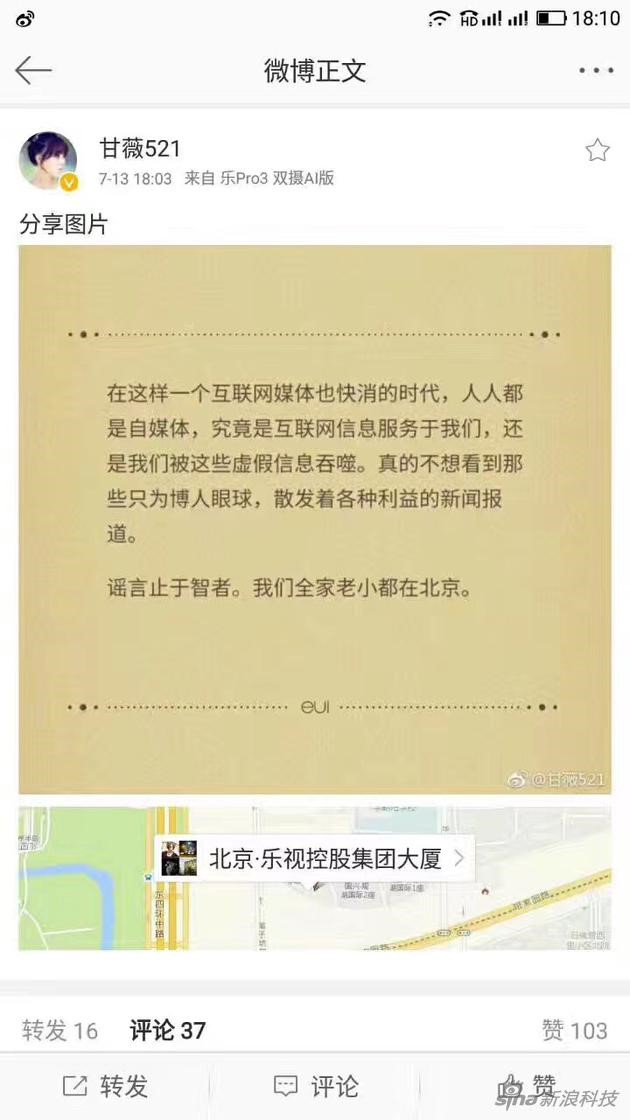Go back using the arrow

33,70
